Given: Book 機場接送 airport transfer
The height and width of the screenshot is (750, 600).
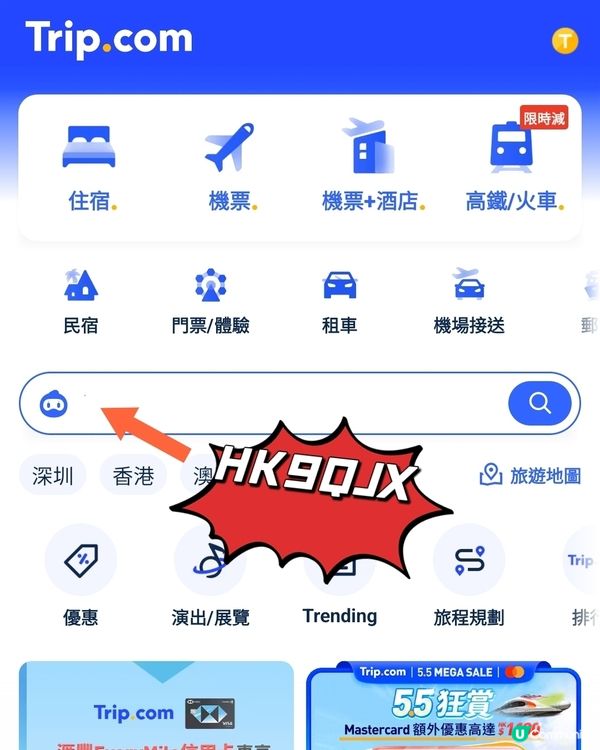Looking at the screenshot, I should pyautogui.click(x=469, y=299).
